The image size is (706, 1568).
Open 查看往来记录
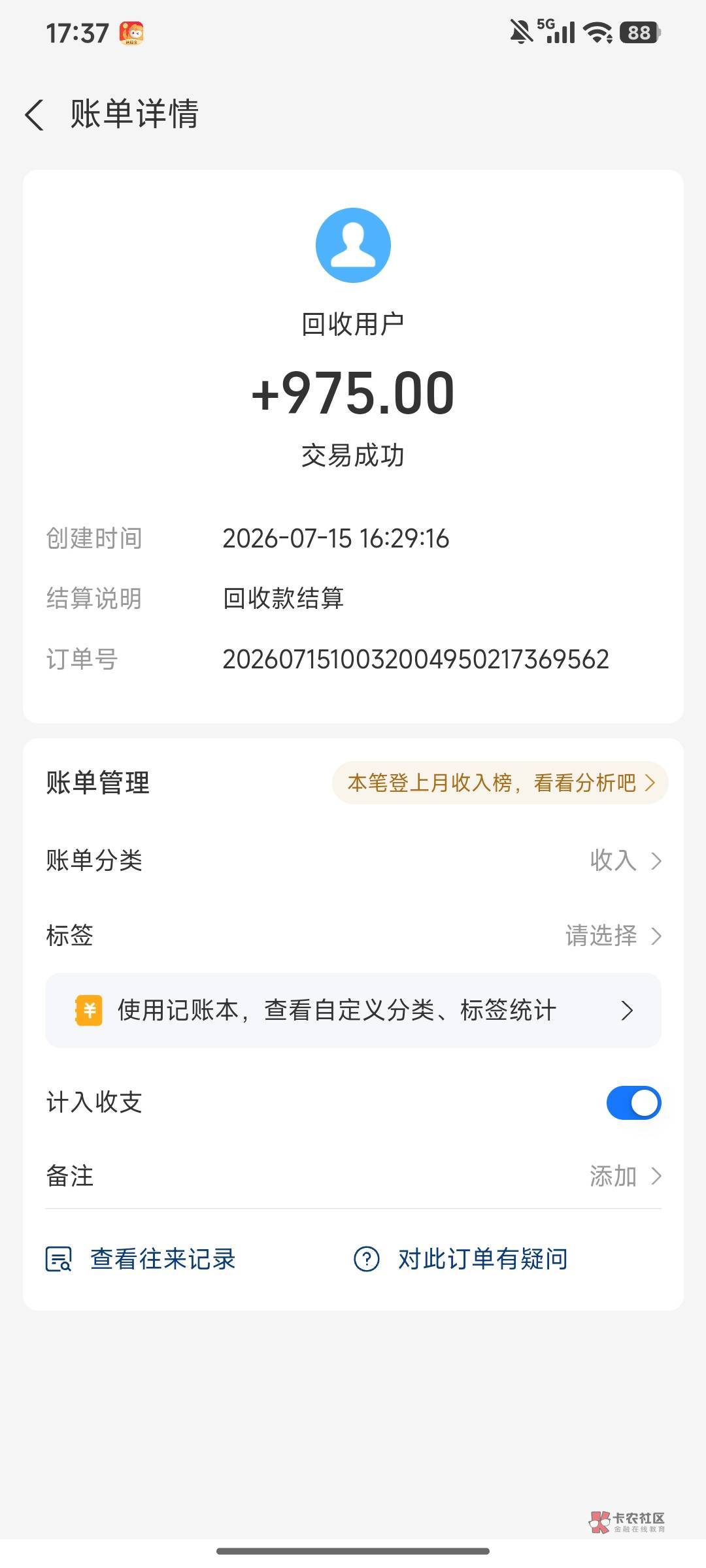[x=141, y=1259]
